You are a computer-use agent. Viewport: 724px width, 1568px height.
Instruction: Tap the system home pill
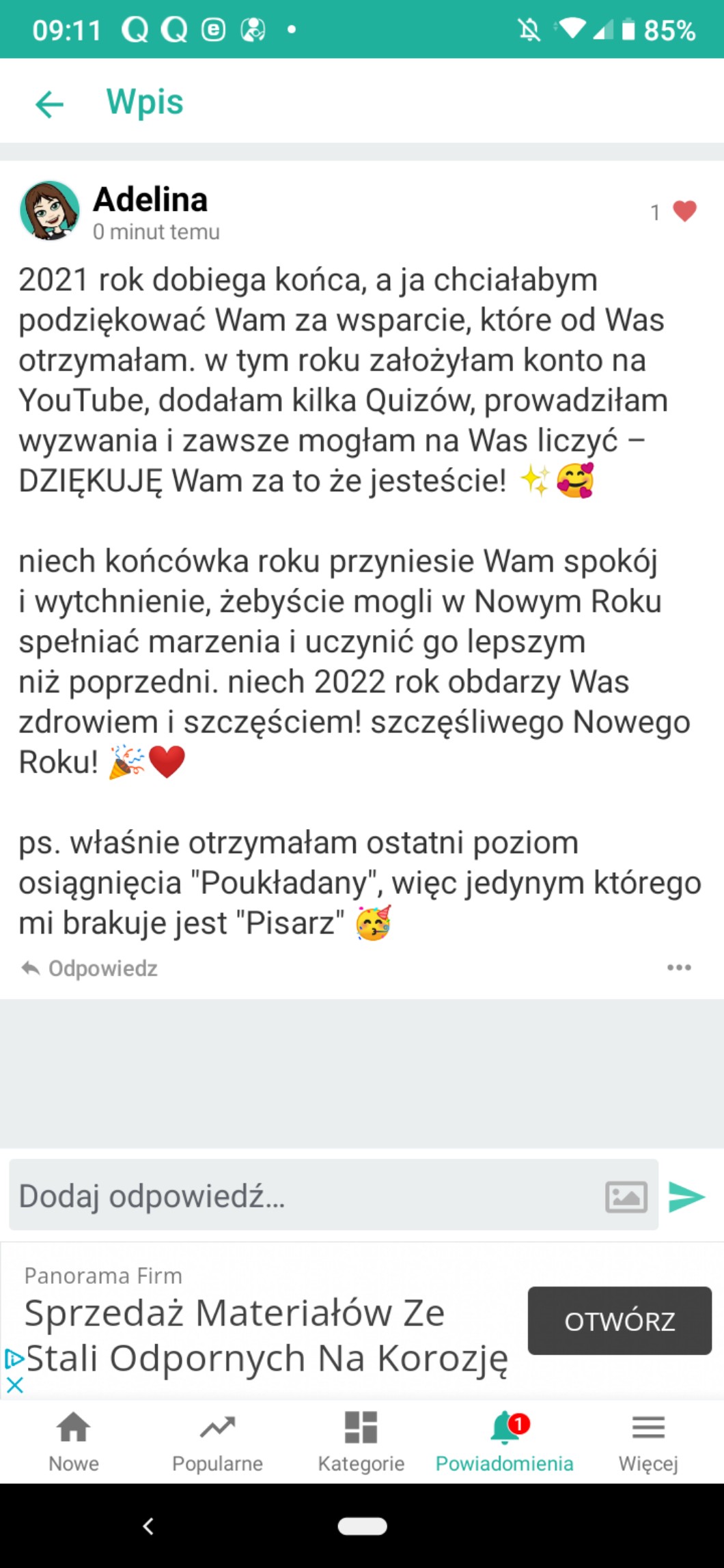(362, 1526)
